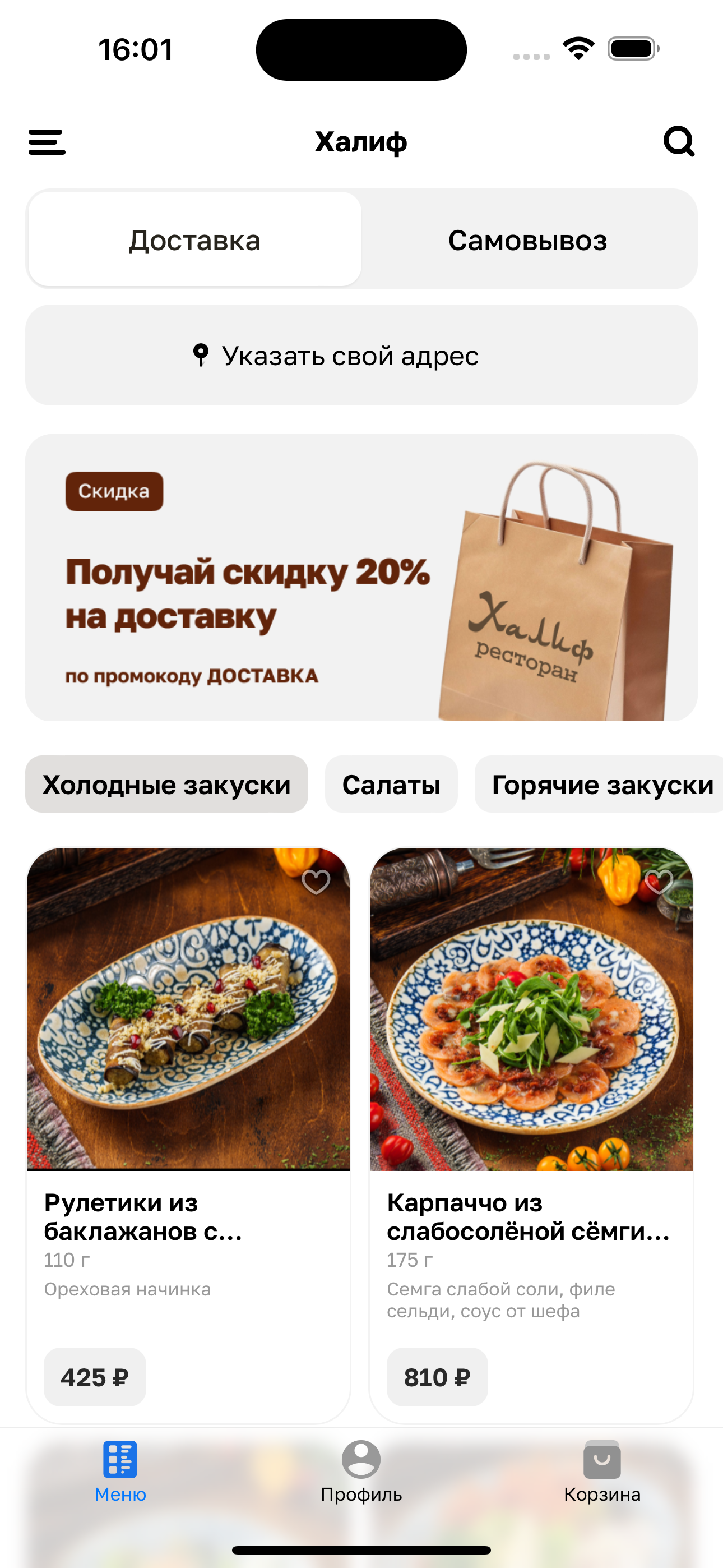
Task: Add the 810 ₽ dish to cart
Action: 437,1377
